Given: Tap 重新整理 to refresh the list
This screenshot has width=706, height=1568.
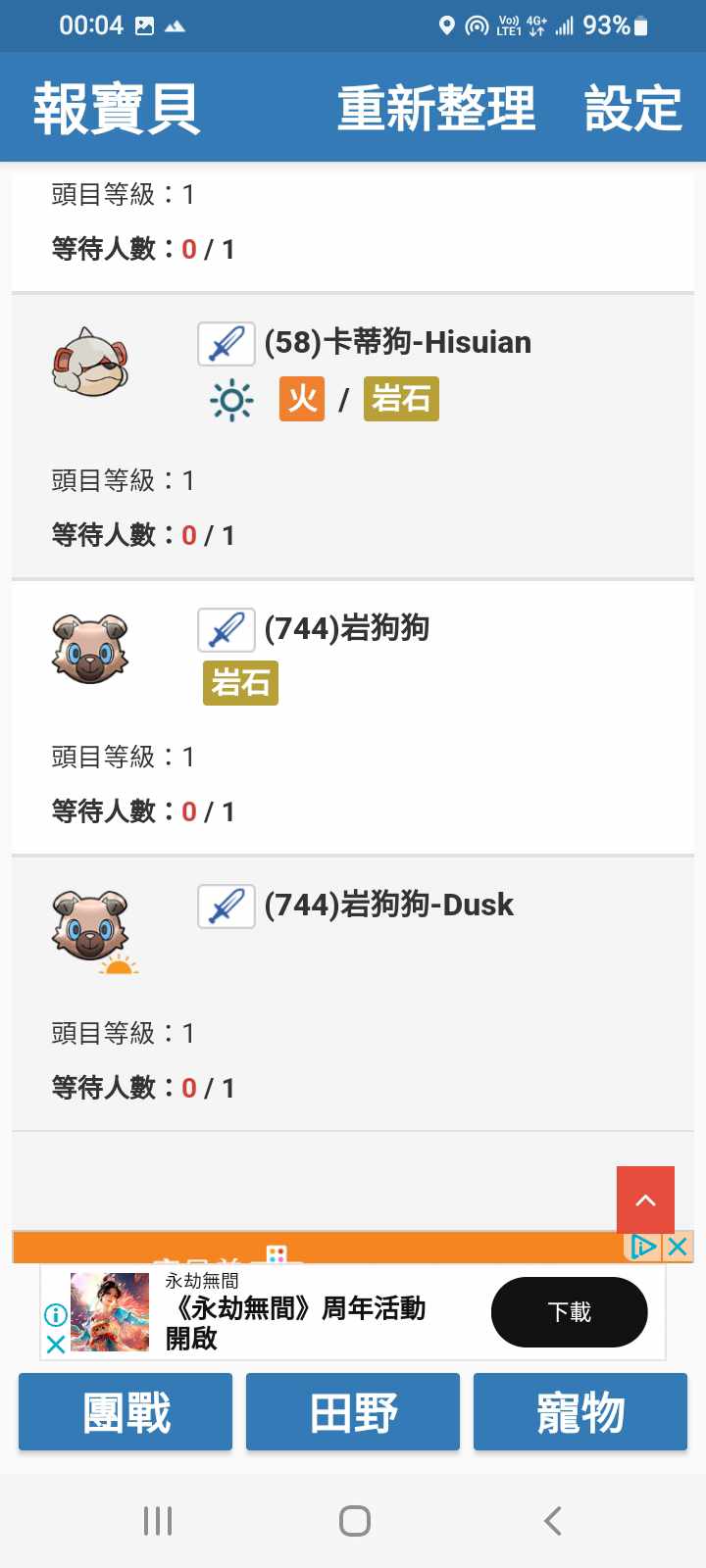Looking at the screenshot, I should (x=436, y=108).
